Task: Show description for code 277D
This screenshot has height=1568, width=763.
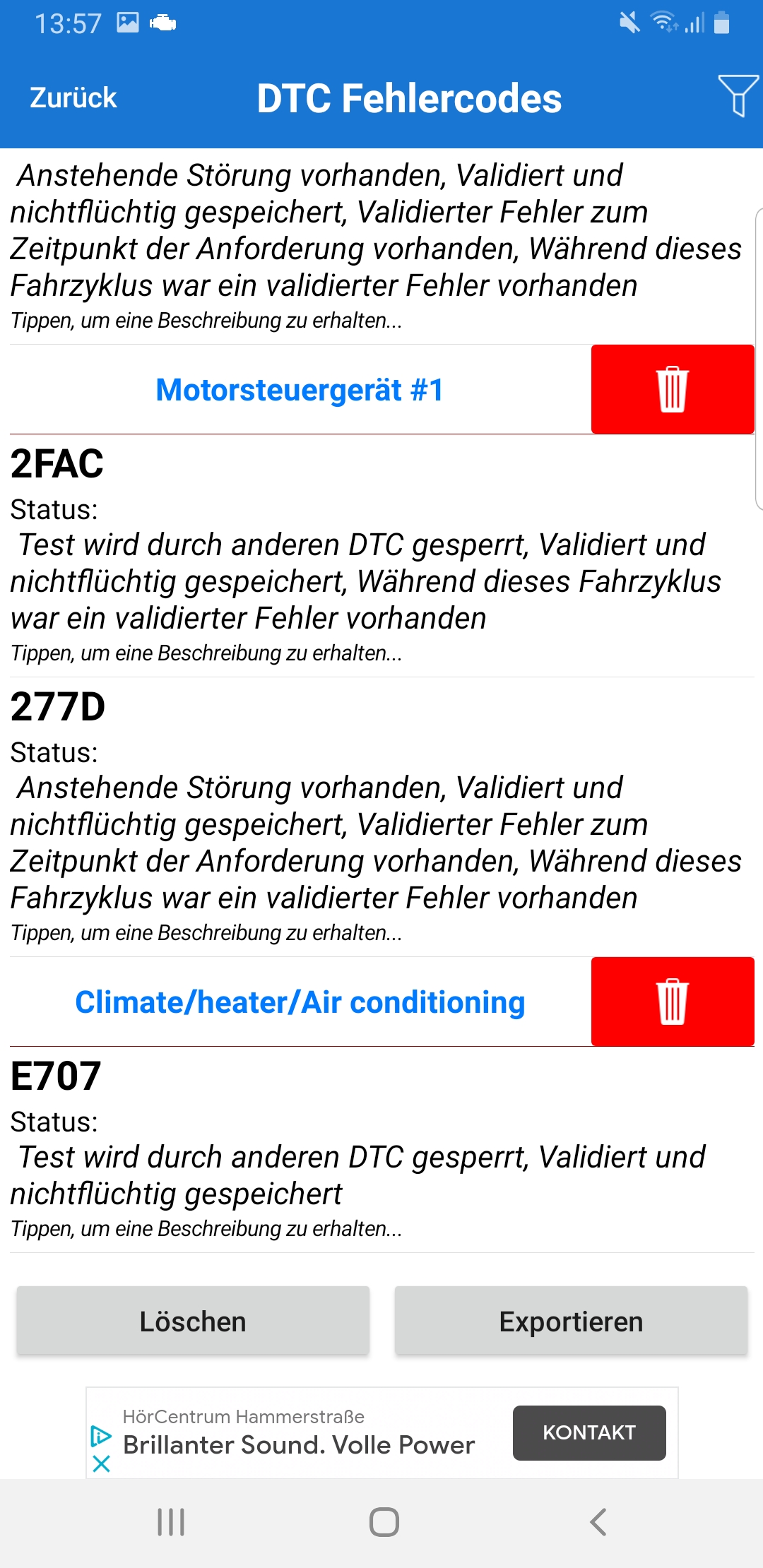Action: click(206, 933)
